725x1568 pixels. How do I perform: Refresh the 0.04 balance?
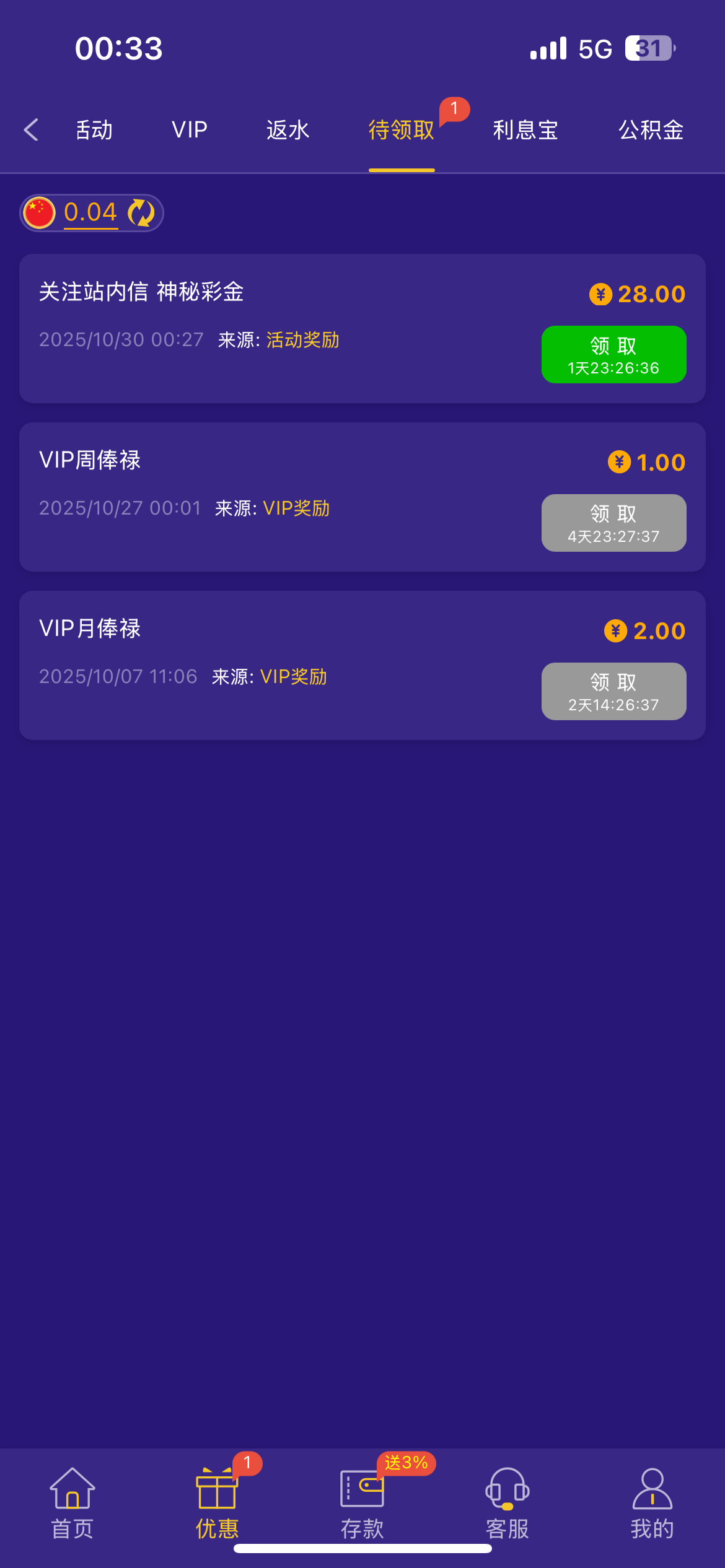pyautogui.click(x=141, y=213)
